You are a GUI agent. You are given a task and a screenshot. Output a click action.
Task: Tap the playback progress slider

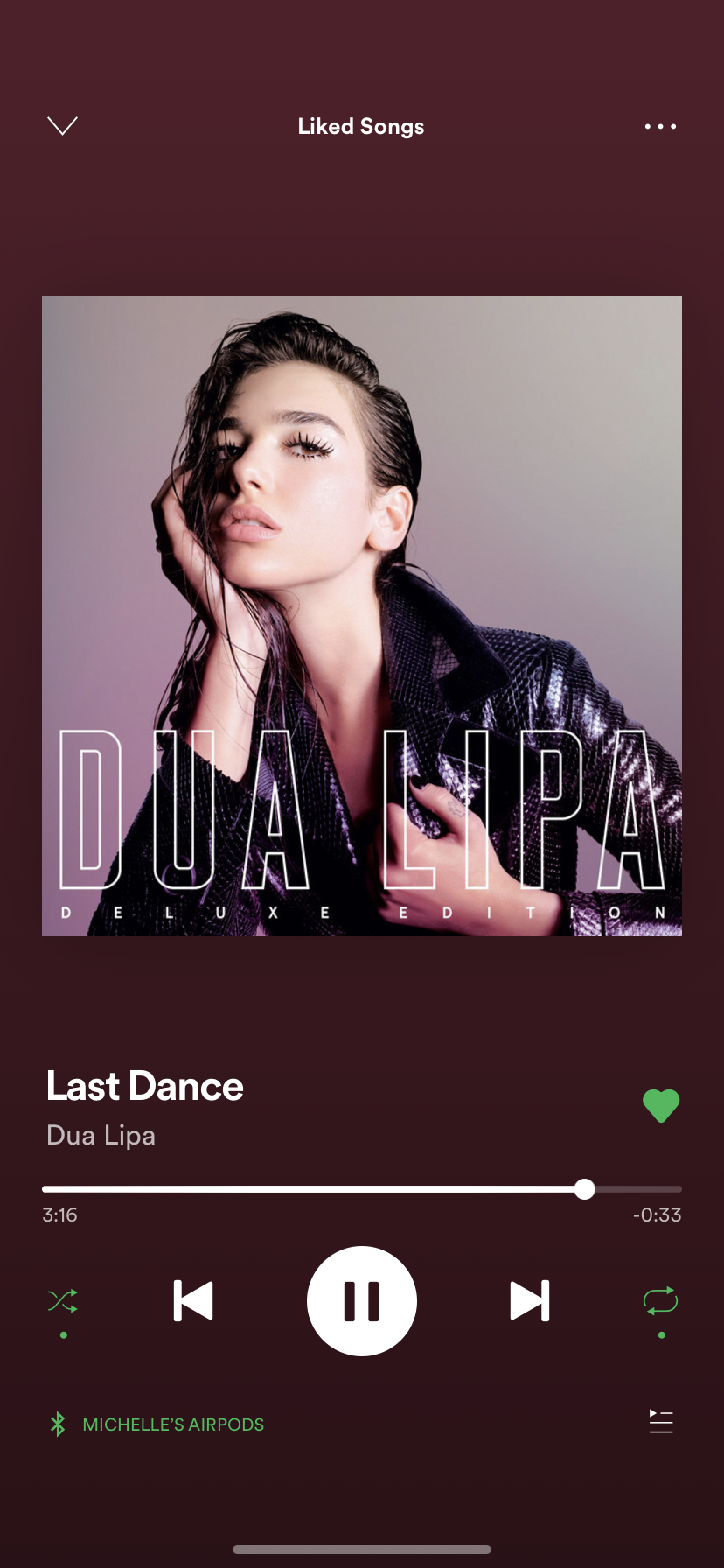[x=362, y=1188]
